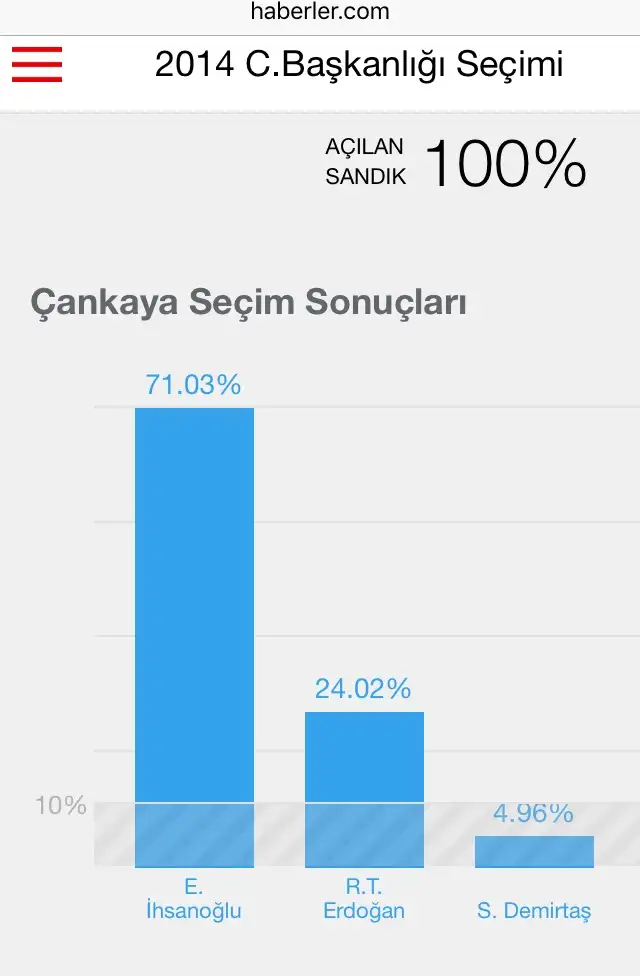Open the red hamburger menu
The width and height of the screenshot is (640, 976).
[x=37, y=65]
